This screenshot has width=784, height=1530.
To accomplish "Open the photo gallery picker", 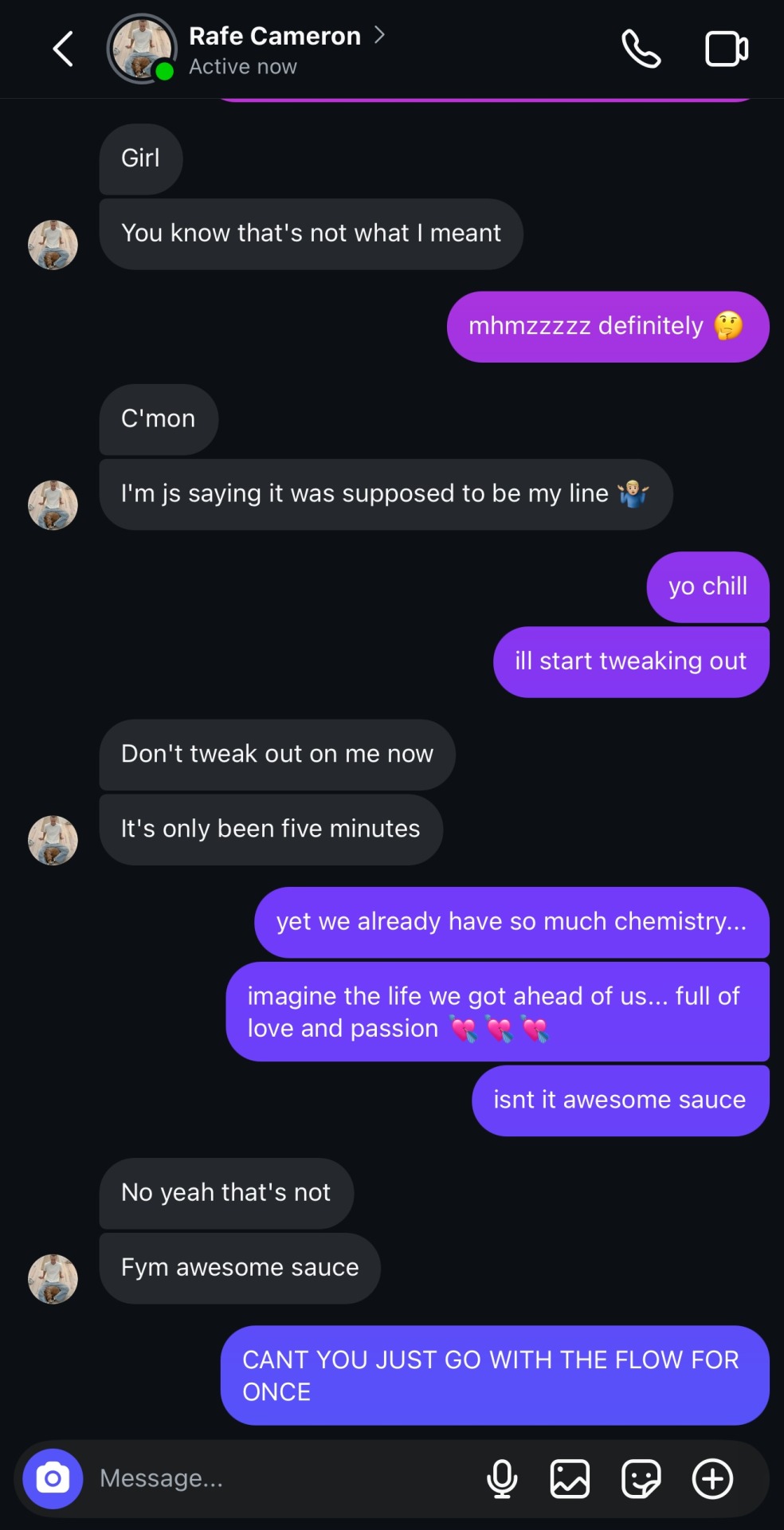I will click(570, 1479).
